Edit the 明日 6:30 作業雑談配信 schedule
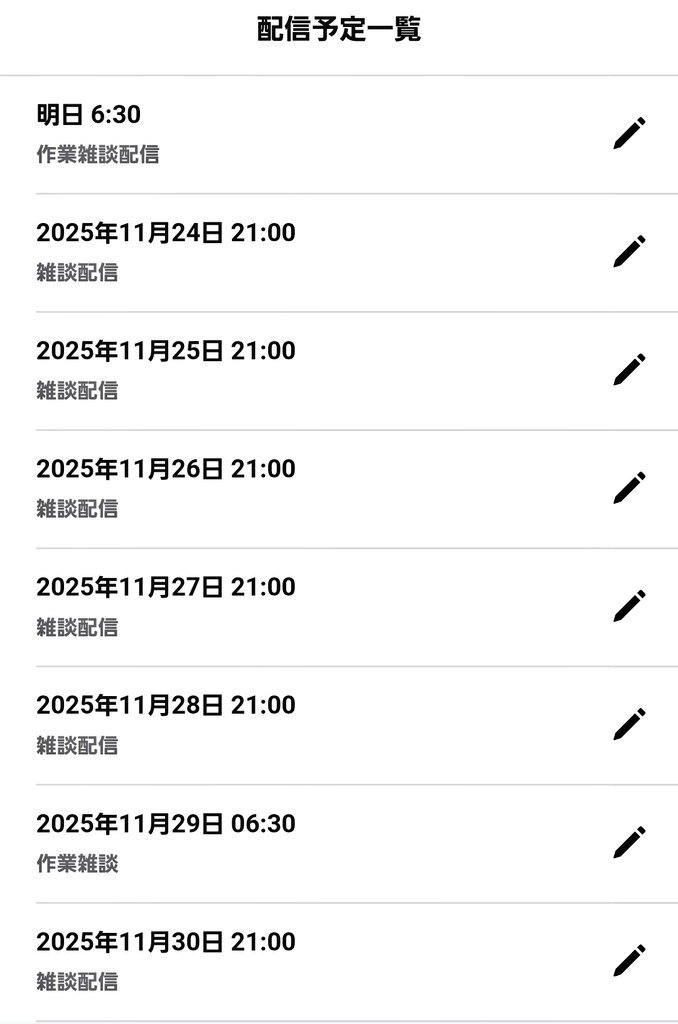This screenshot has height=1024, width=678. tap(629, 133)
